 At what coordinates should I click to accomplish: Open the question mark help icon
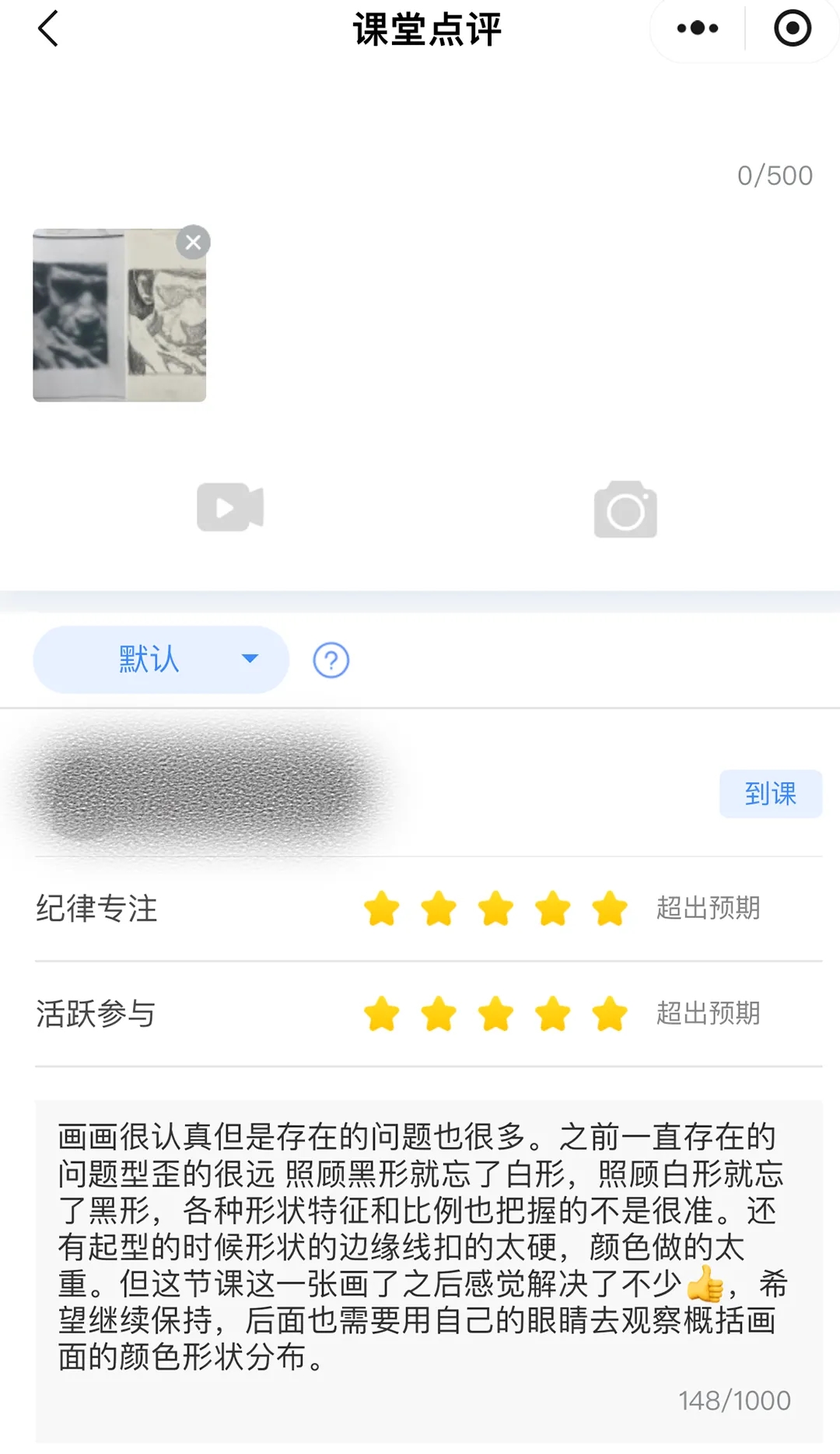pos(331,660)
